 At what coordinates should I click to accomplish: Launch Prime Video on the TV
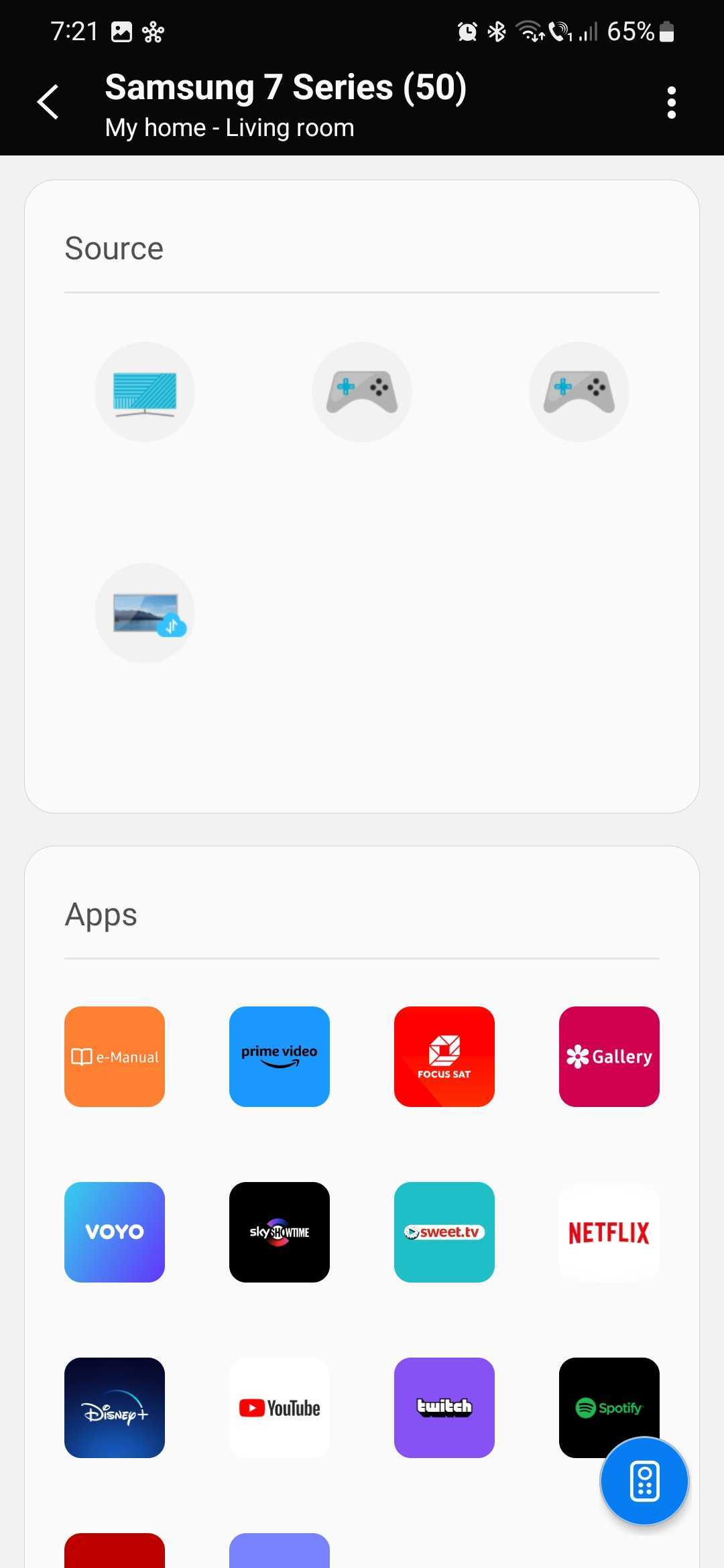click(x=280, y=1057)
